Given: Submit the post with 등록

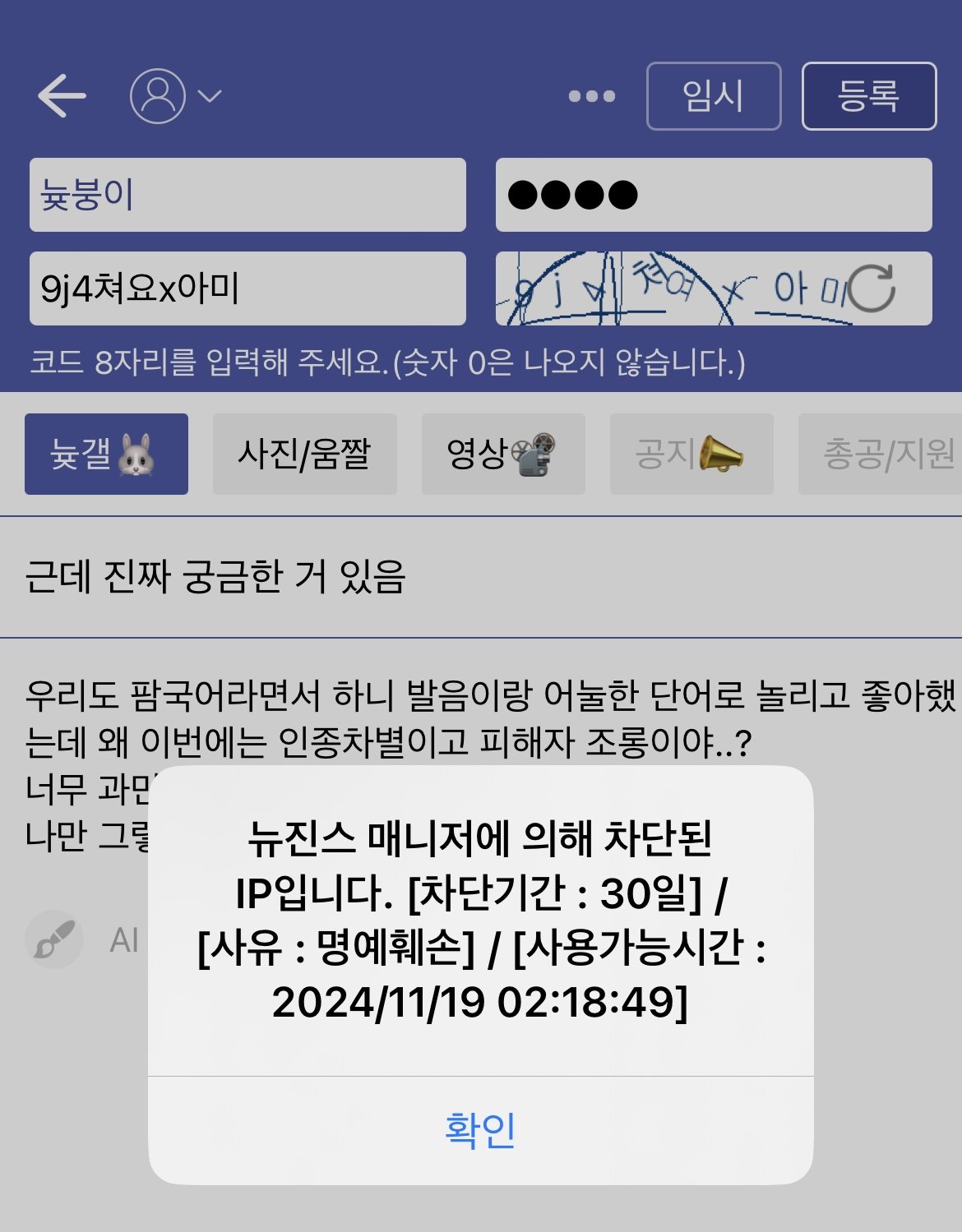Looking at the screenshot, I should [868, 96].
